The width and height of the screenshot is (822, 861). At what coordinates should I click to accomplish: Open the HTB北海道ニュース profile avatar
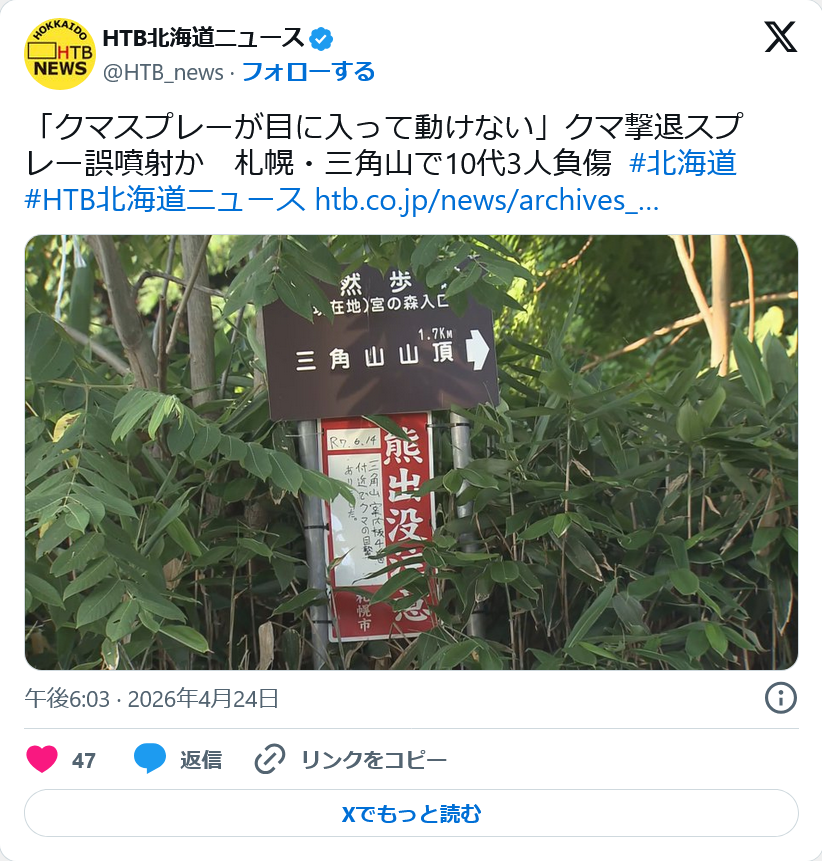[60, 54]
